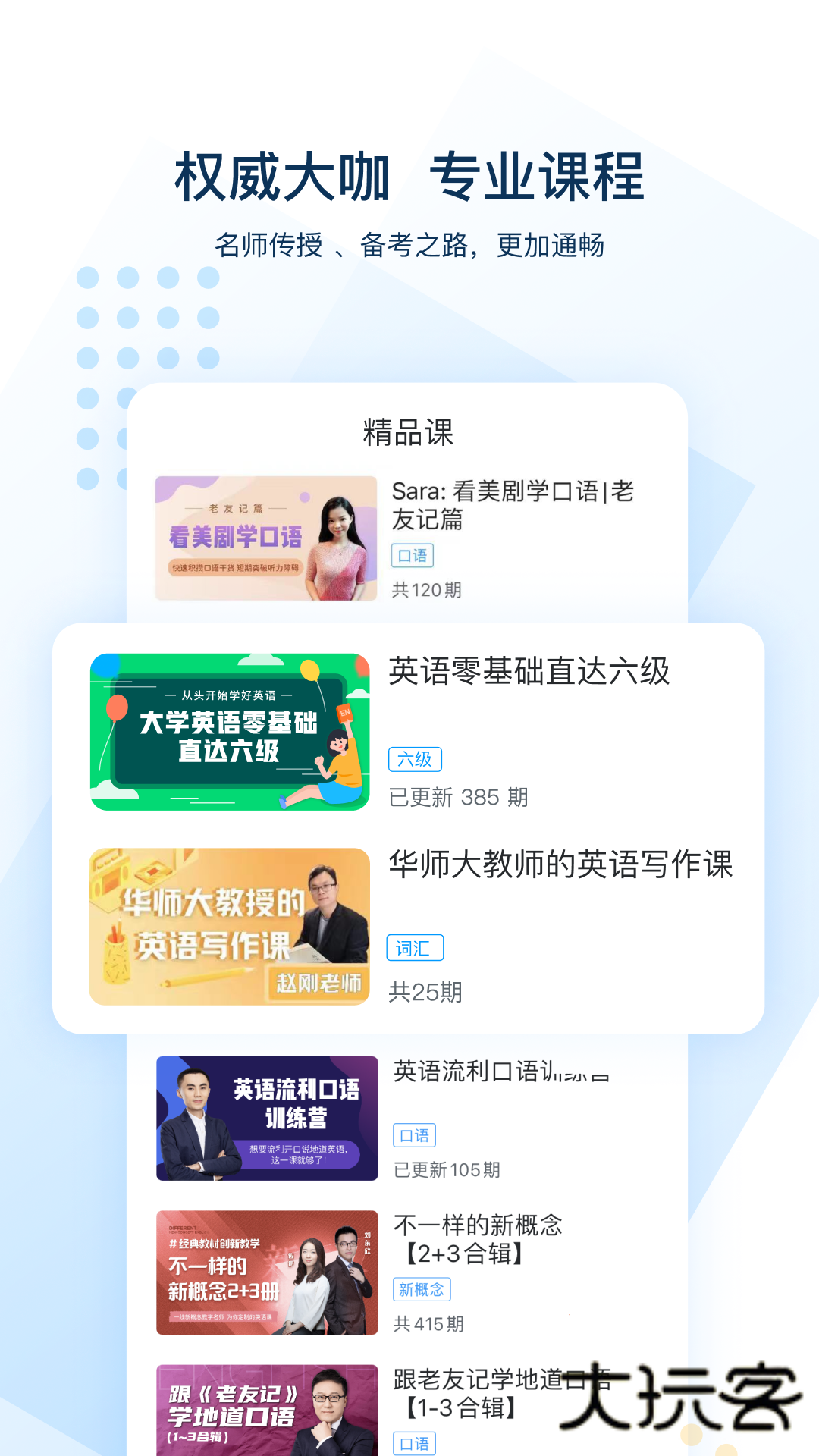
Task: Click the 已更新105期 text
Action: 446,1171
